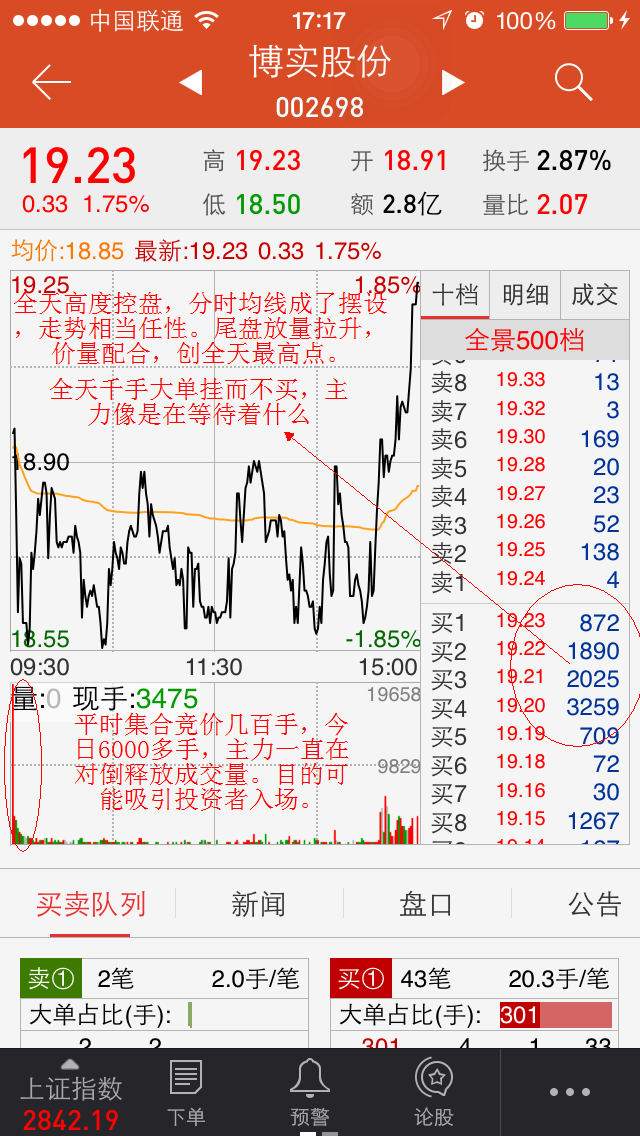
Task: Switch to the next stock arrow
Action: tap(453, 82)
